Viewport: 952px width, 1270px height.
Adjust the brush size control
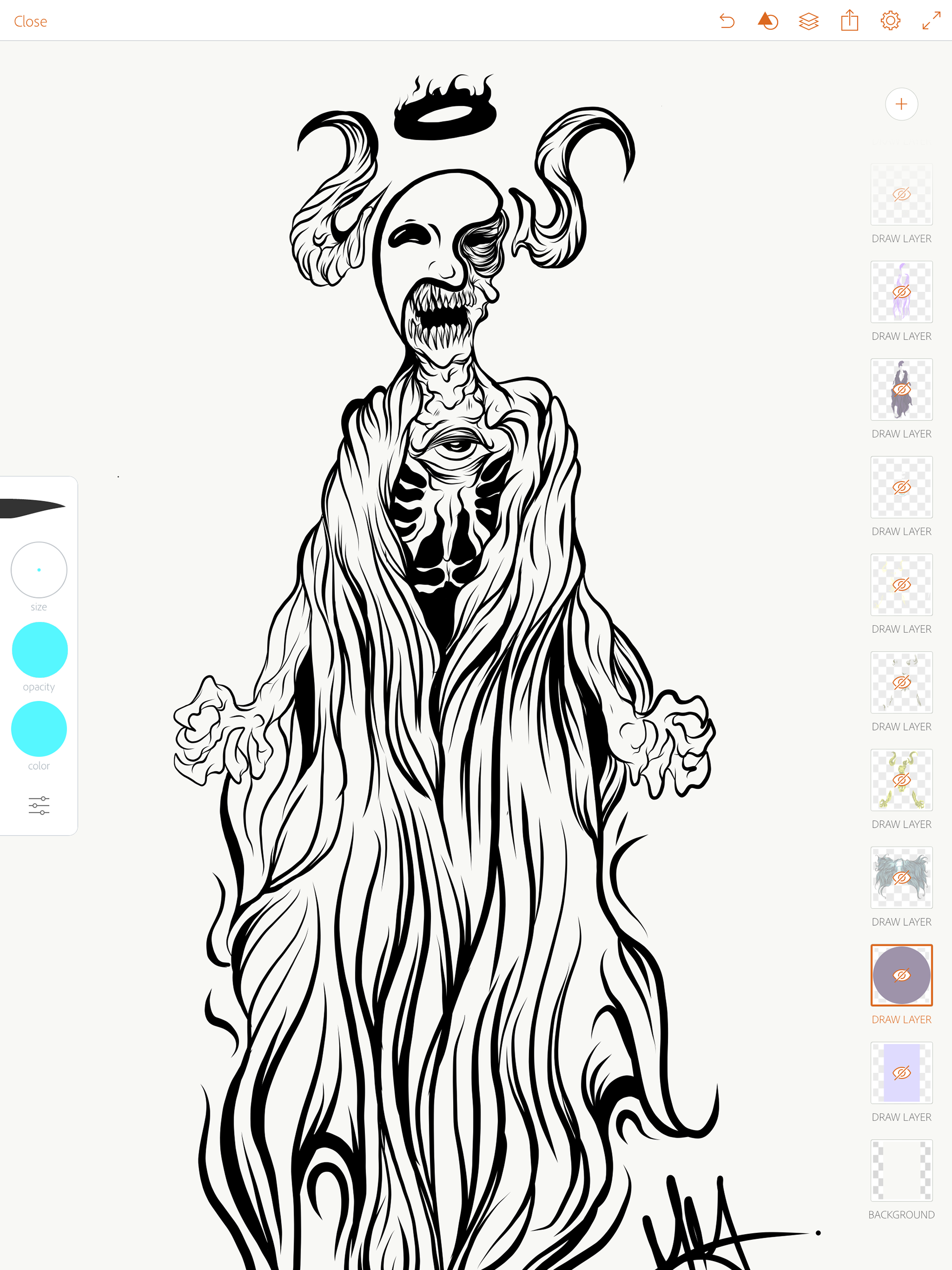click(39, 570)
